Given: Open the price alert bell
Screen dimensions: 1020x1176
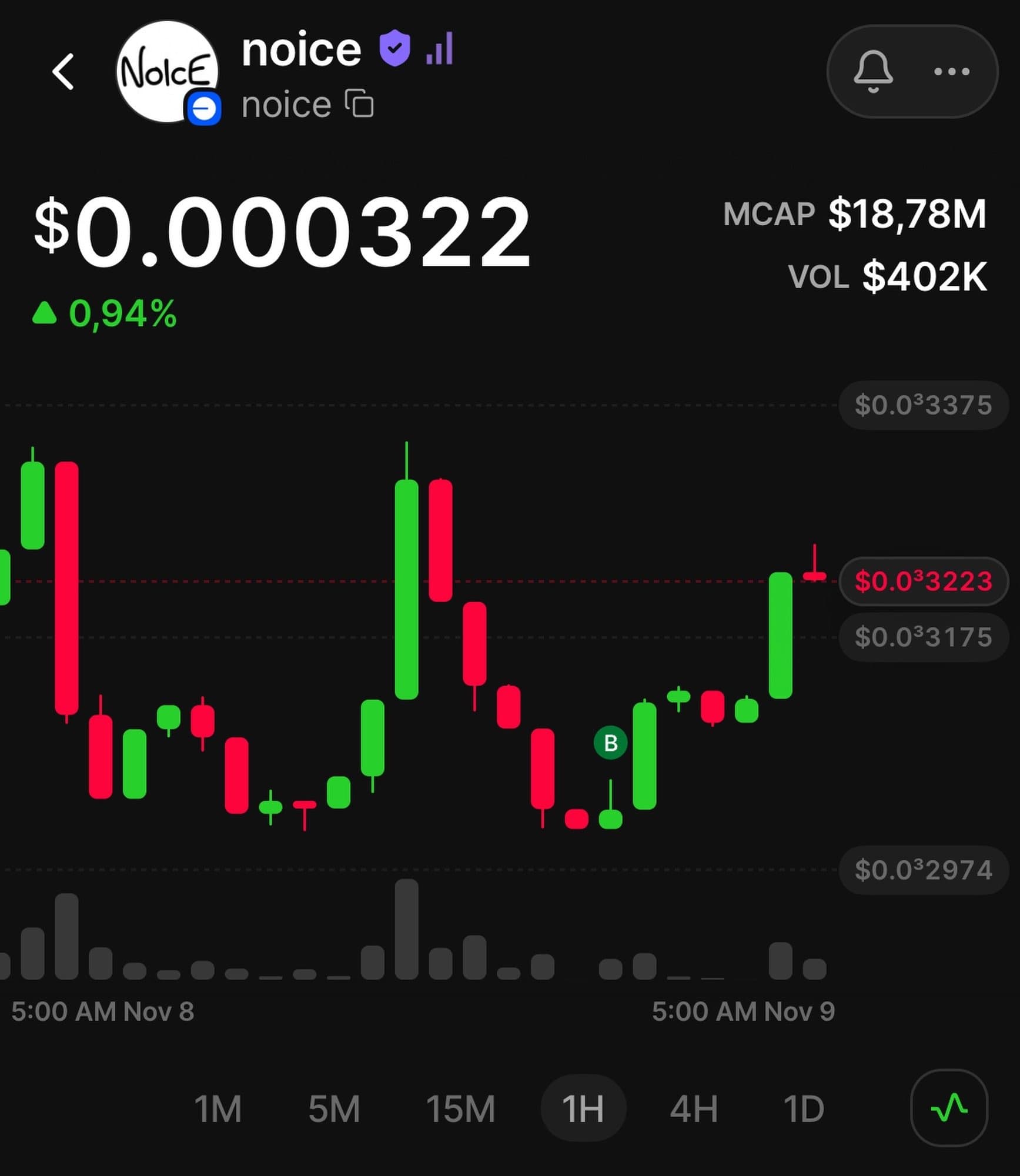Looking at the screenshot, I should pos(872,71).
